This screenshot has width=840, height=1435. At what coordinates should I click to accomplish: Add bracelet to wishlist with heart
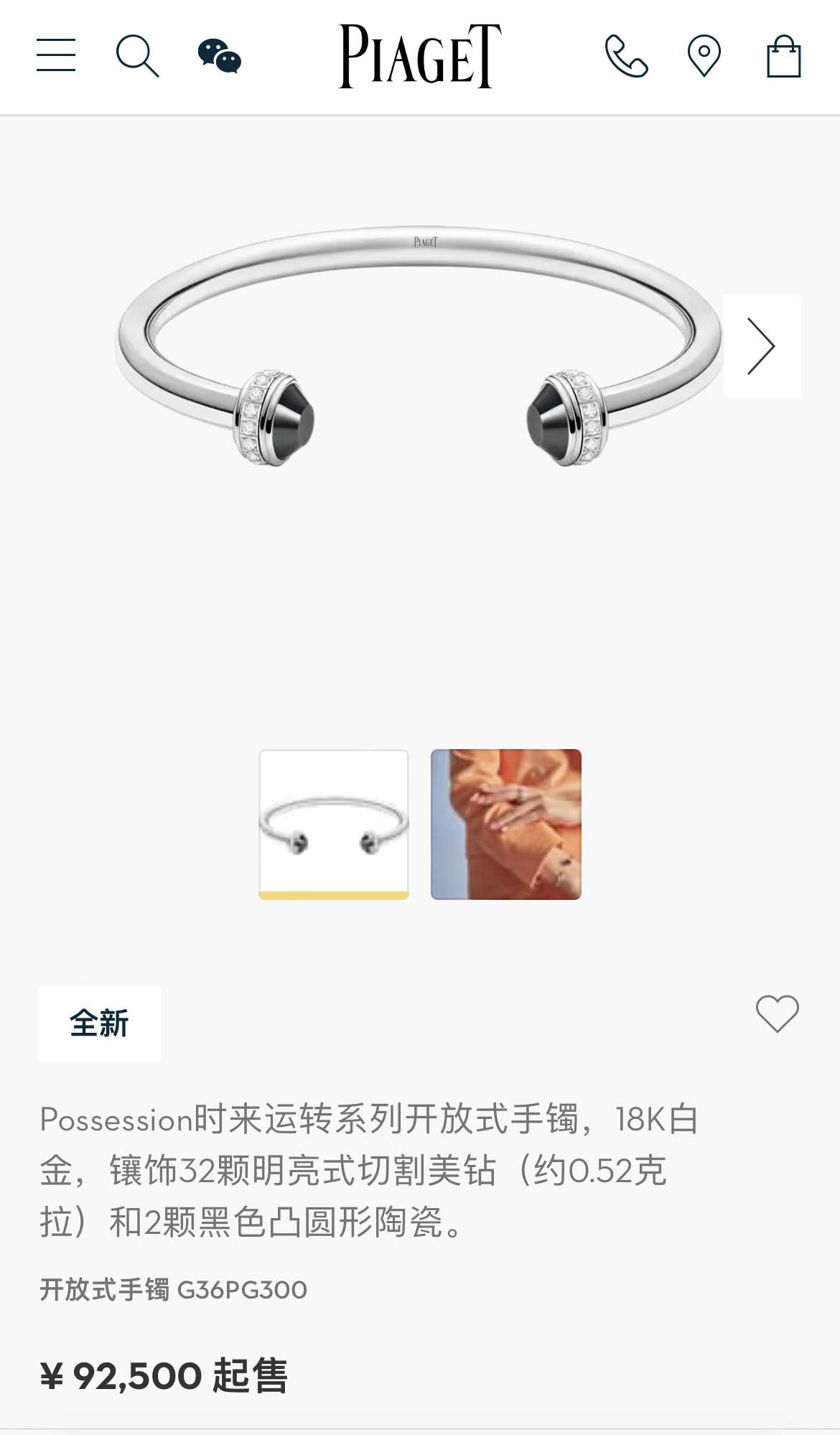click(777, 1013)
